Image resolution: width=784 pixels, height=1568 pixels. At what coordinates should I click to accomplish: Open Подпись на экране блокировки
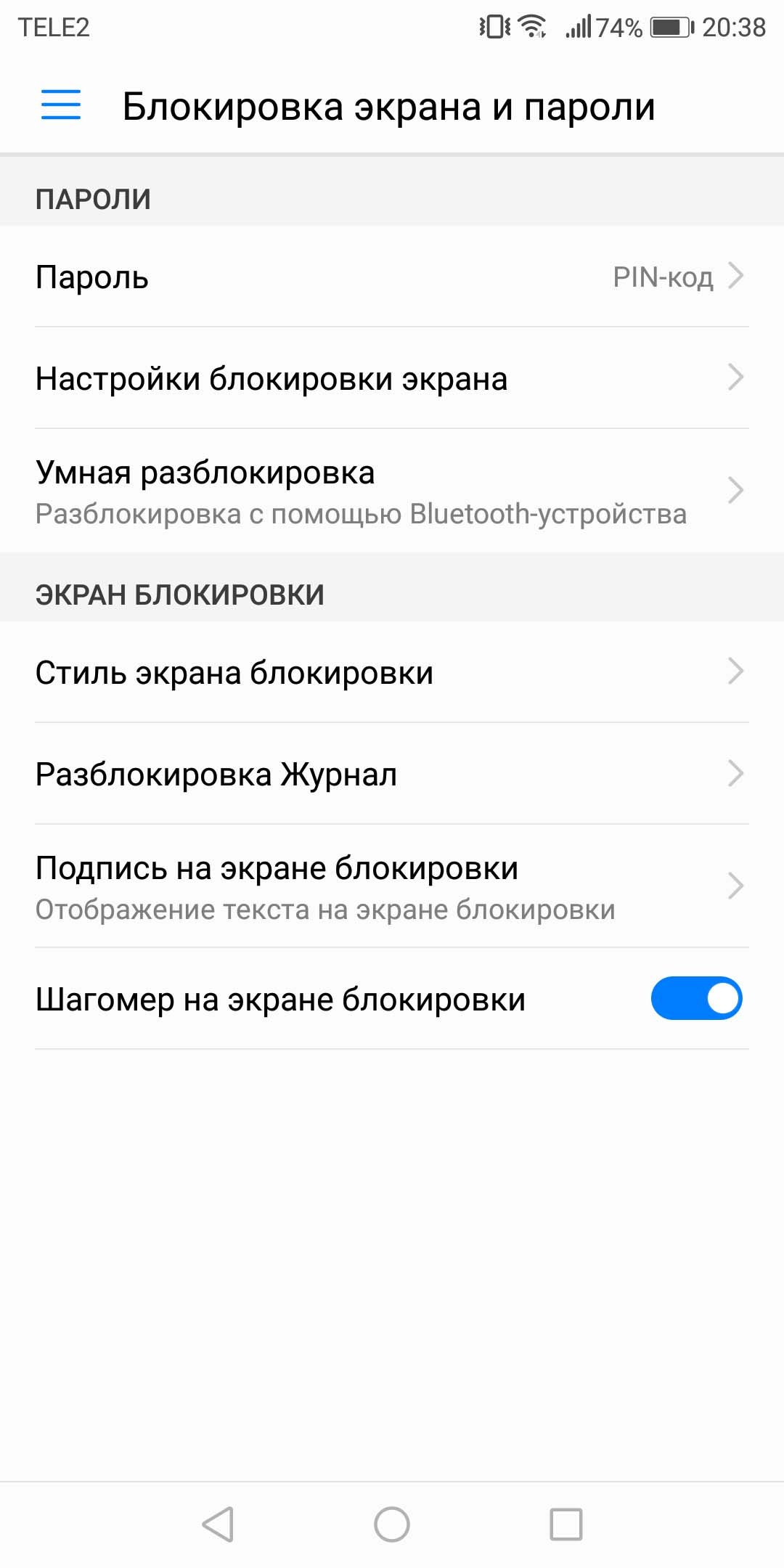(392, 886)
